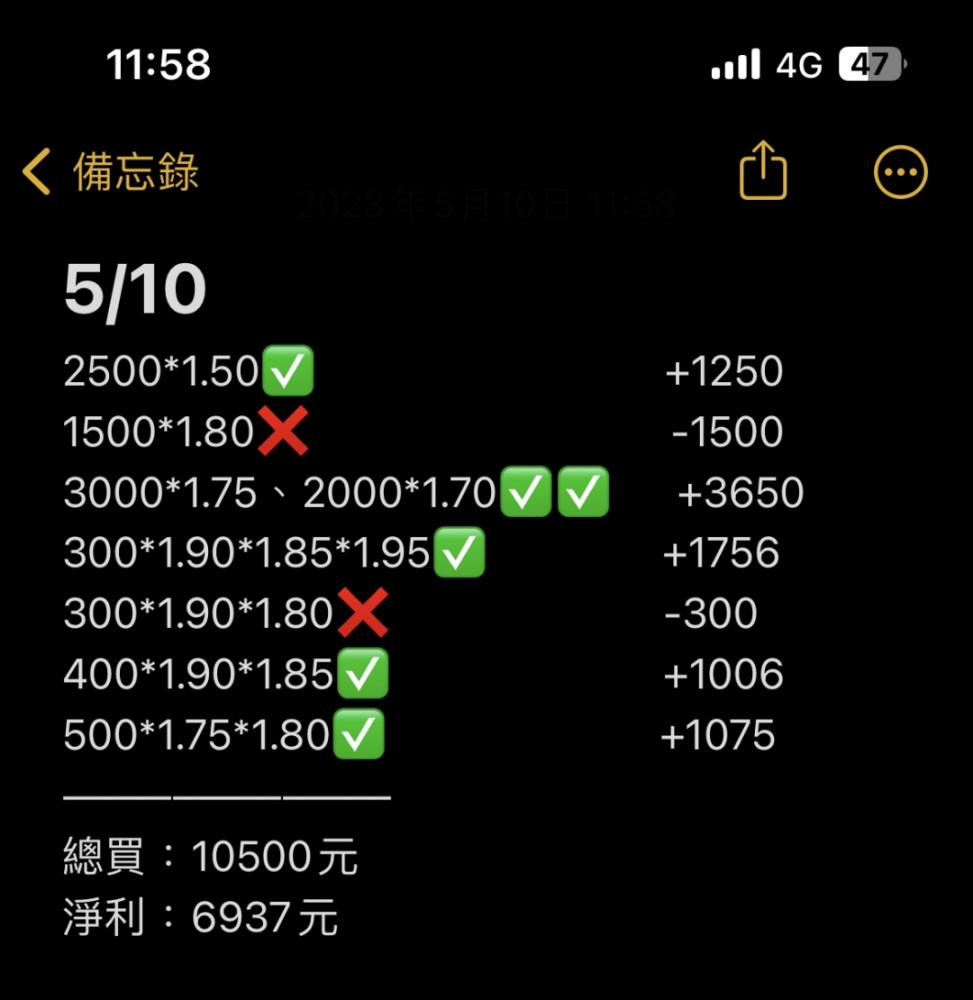Tap the note body to edit it
The image size is (973, 1000).
[x=434, y=599]
